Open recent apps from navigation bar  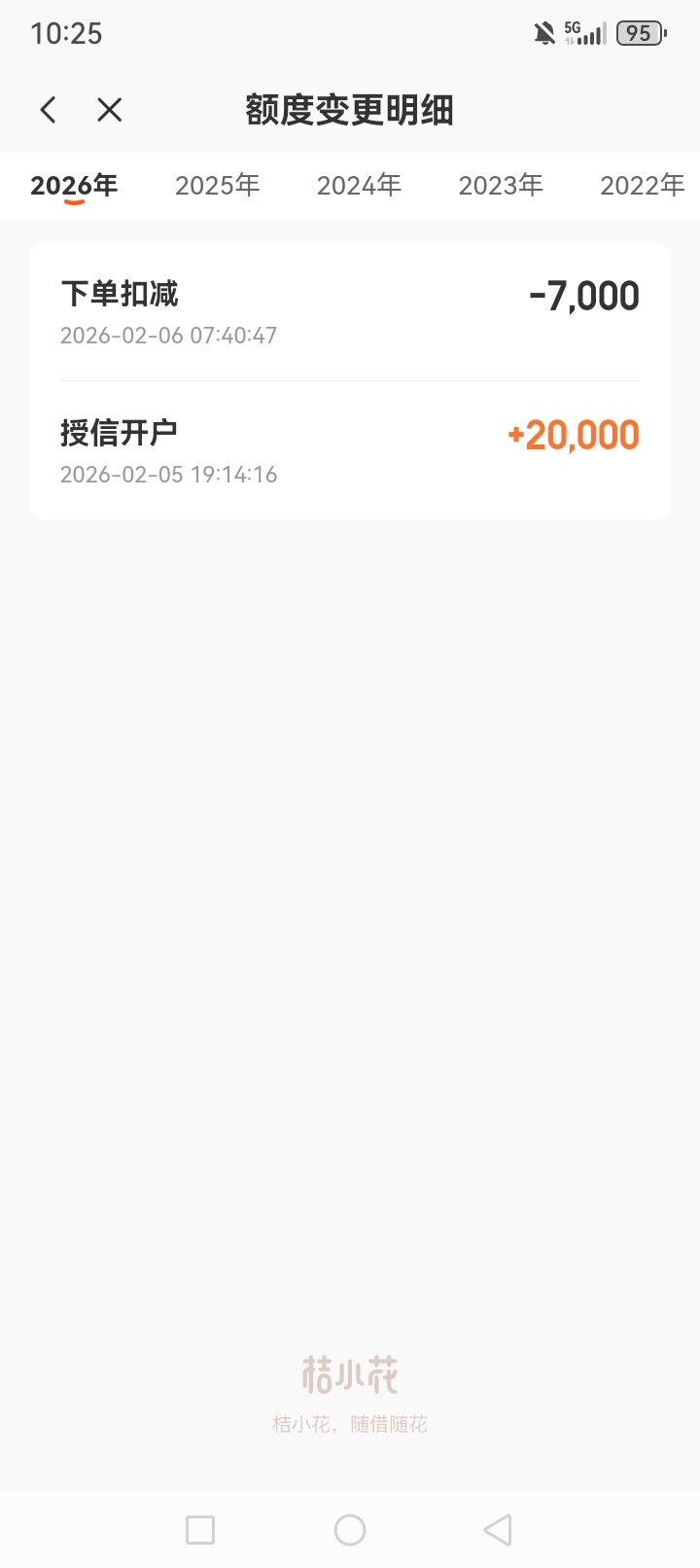[x=200, y=1530]
